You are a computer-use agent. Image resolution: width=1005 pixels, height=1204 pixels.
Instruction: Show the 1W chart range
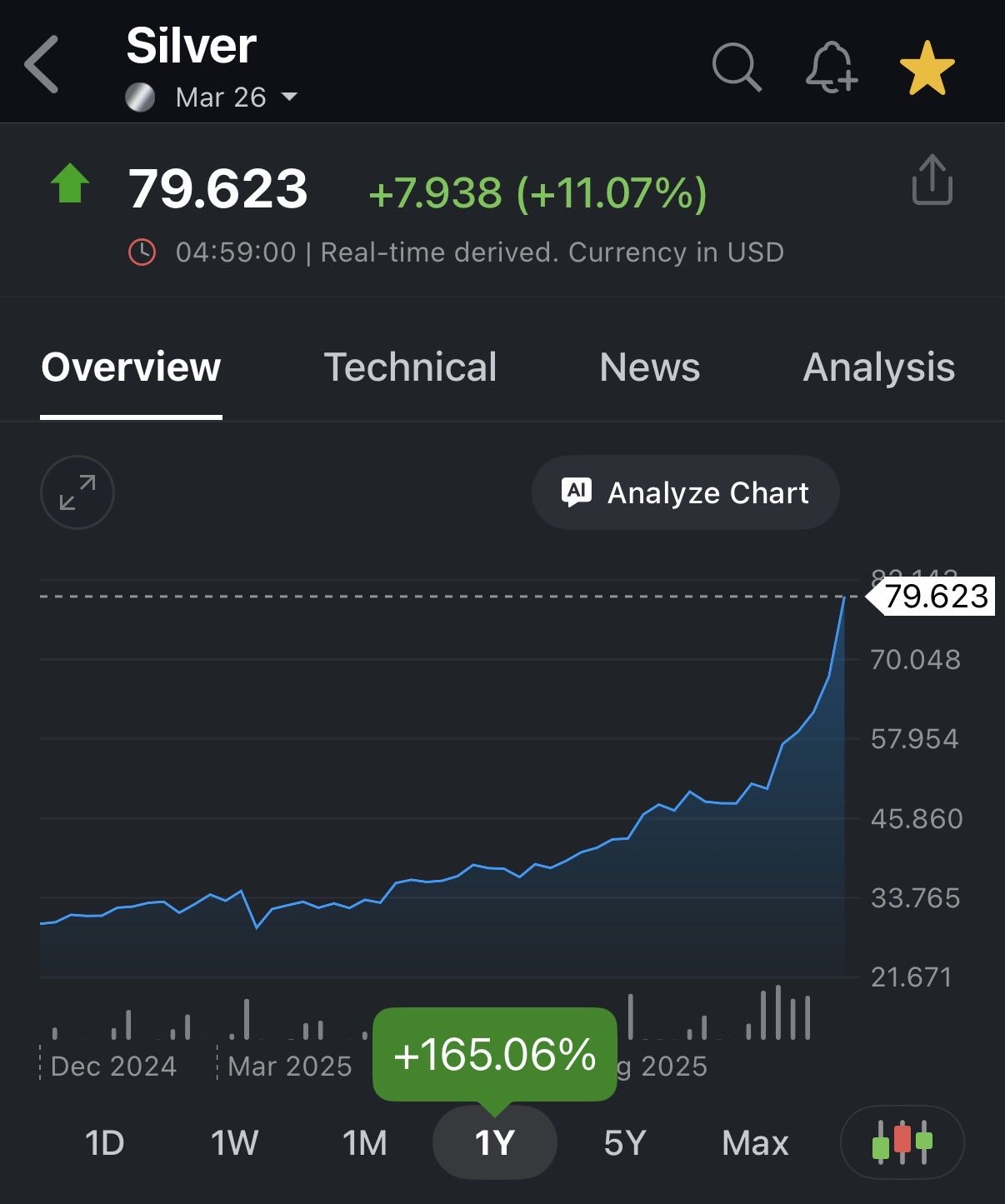coord(234,1142)
